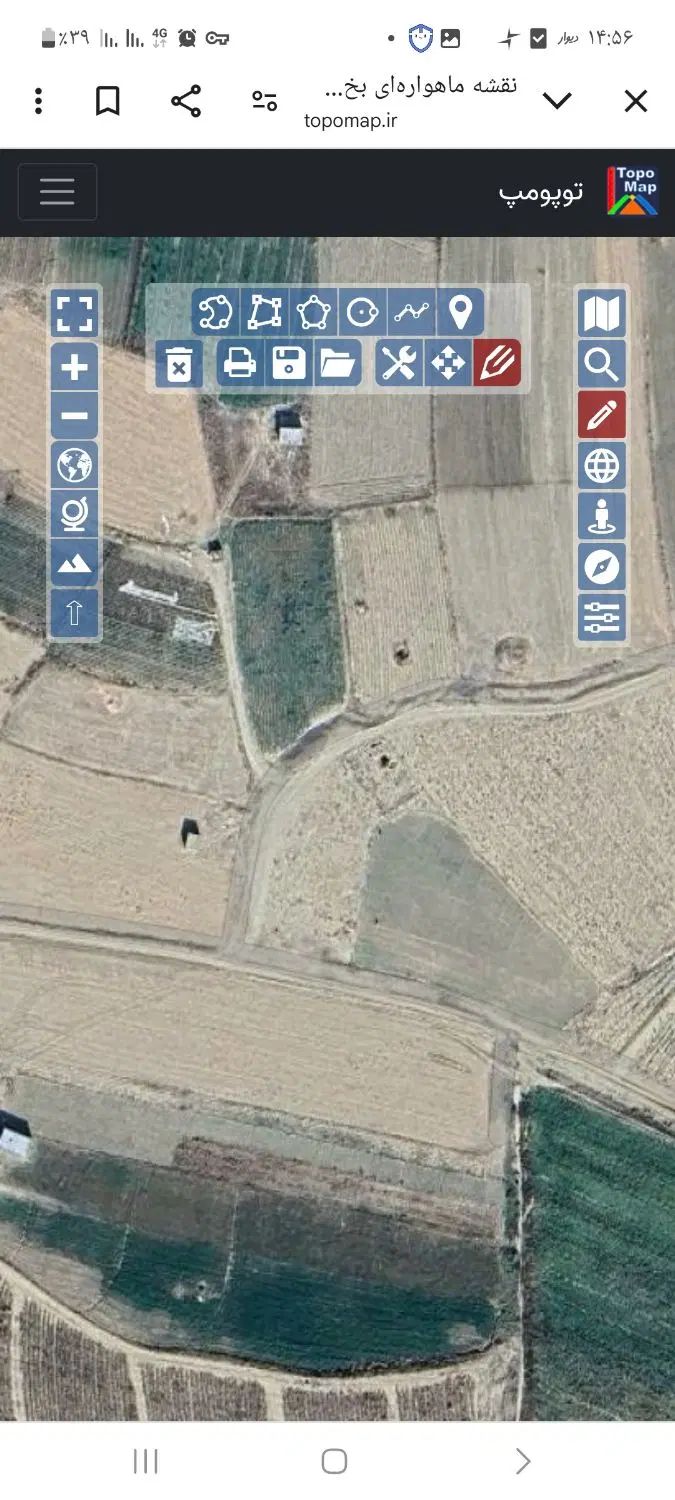
Task: Select the rectangle drawing tool
Action: point(264,313)
